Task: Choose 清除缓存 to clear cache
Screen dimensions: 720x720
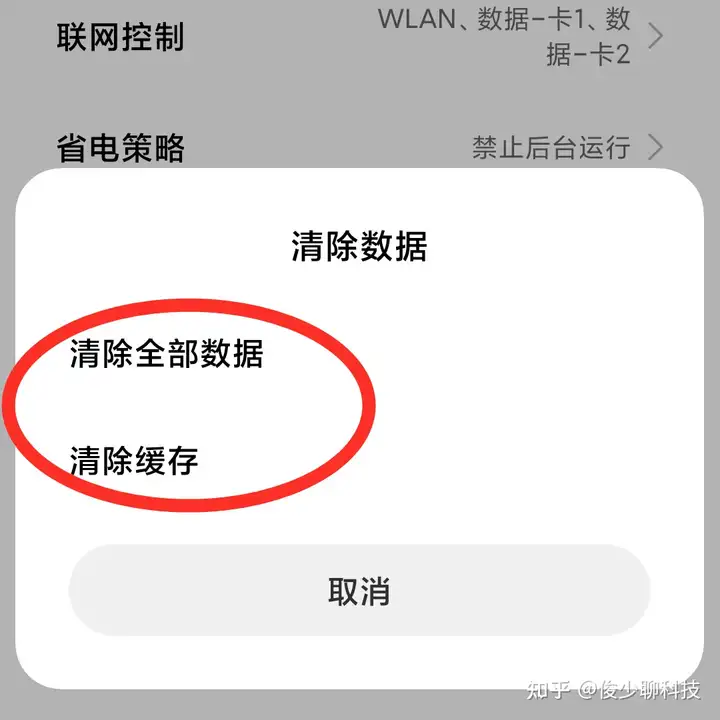Action: (135, 461)
